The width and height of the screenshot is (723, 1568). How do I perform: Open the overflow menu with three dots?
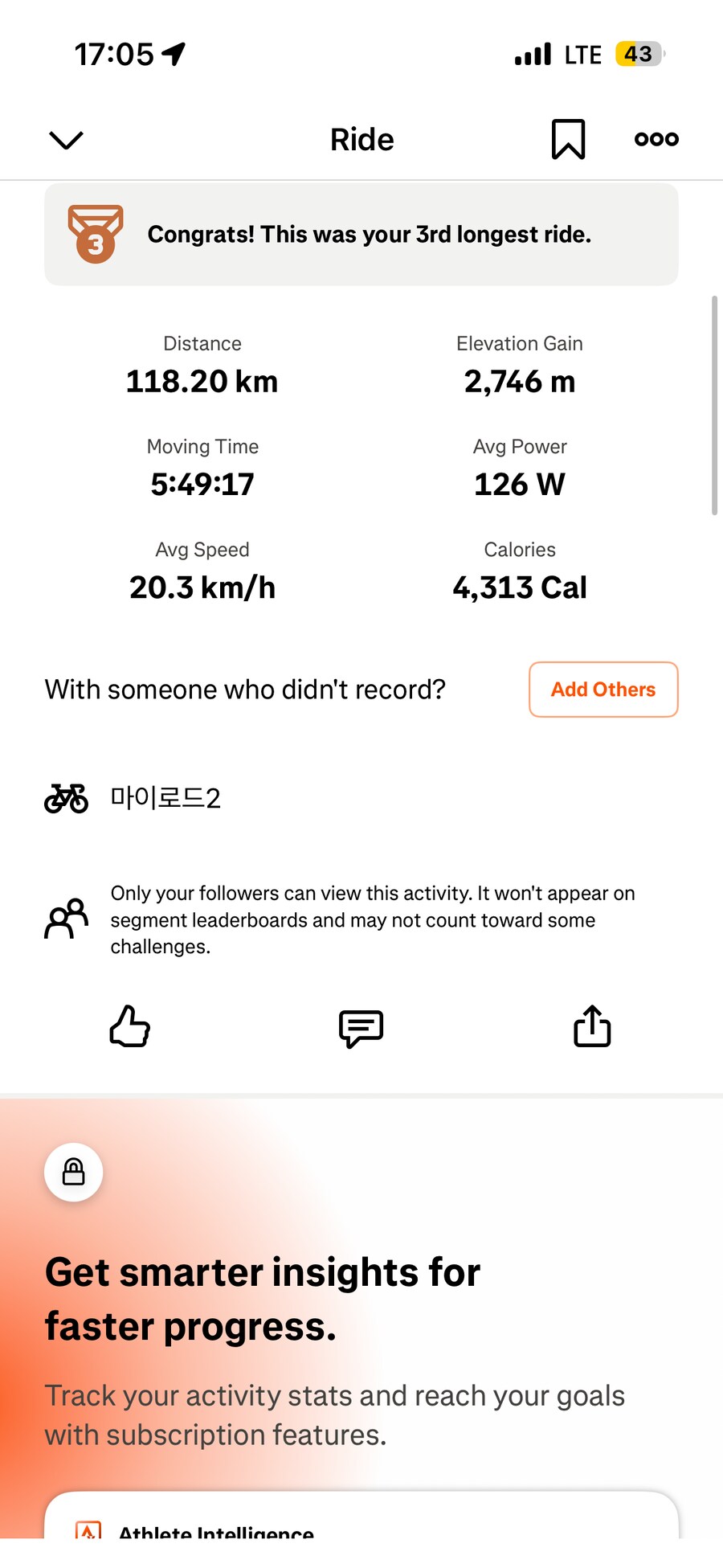pos(655,138)
